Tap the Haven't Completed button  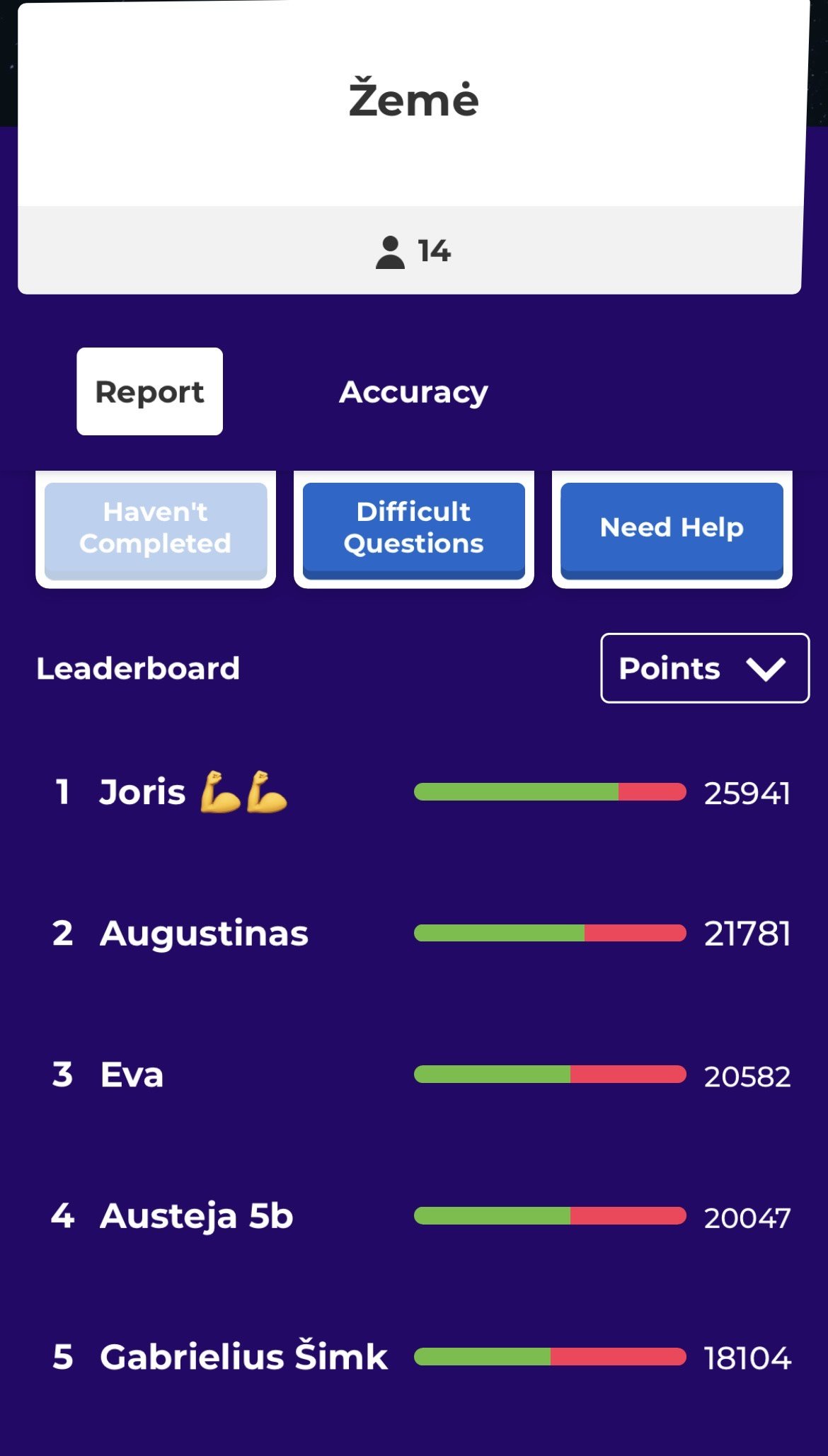(156, 528)
